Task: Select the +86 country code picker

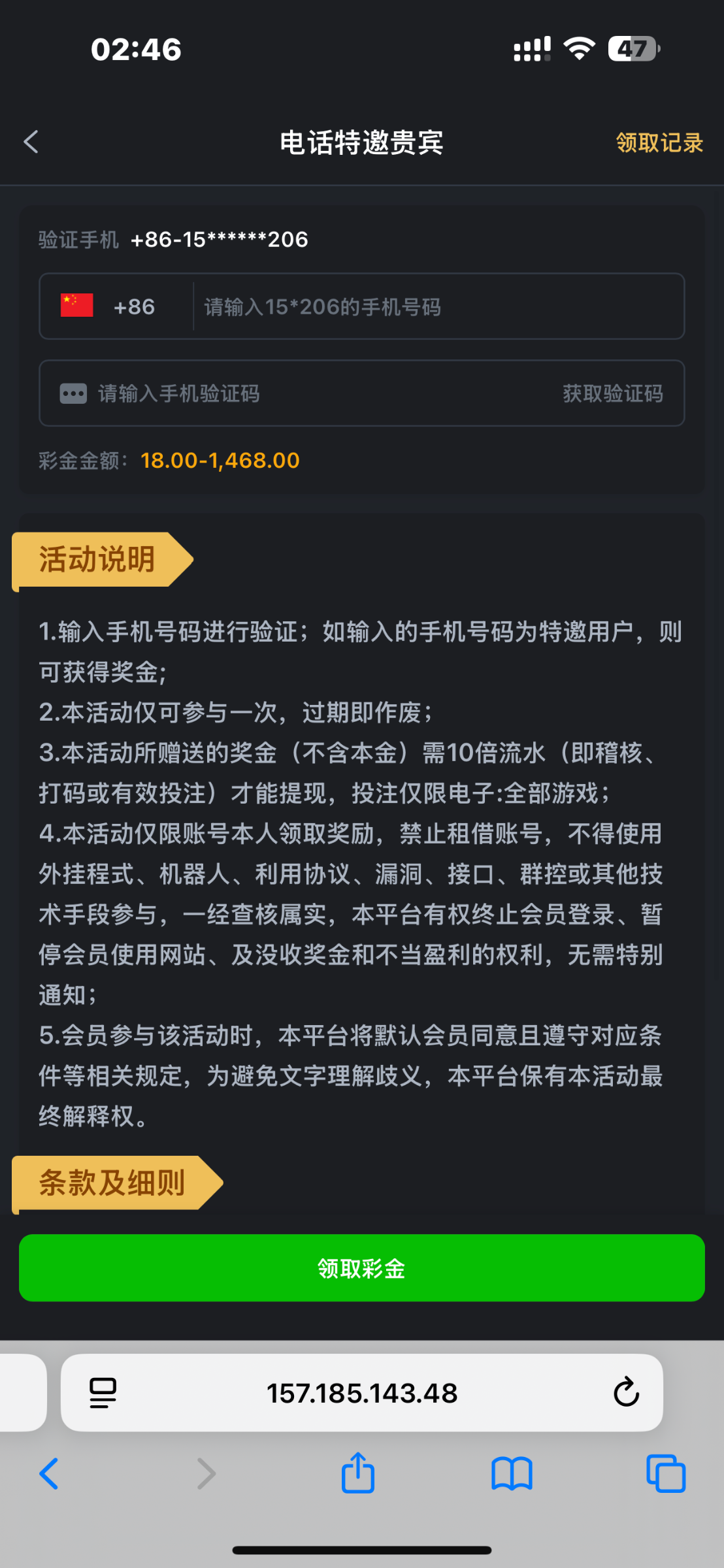Action: click(108, 306)
